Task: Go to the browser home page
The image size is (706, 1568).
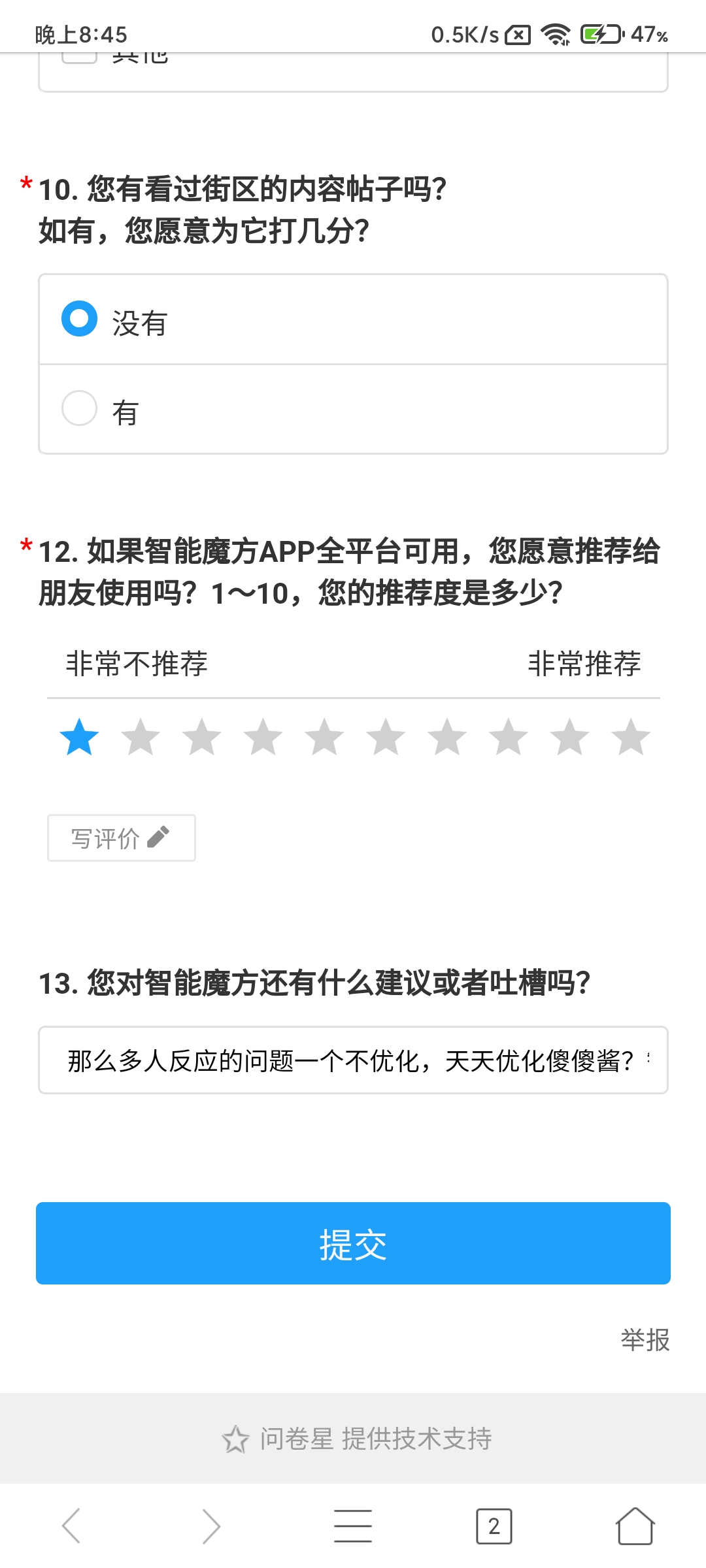Action: [635, 1526]
